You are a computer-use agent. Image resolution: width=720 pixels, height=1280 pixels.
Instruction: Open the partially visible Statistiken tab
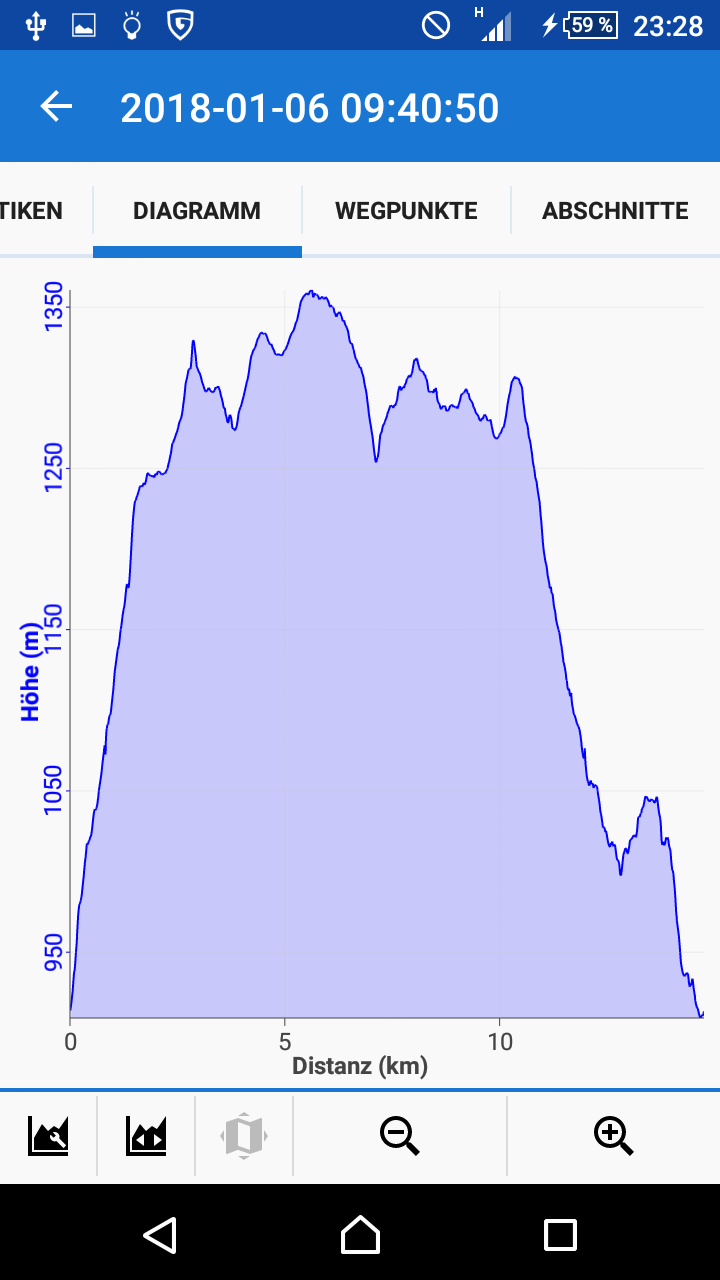(32, 211)
